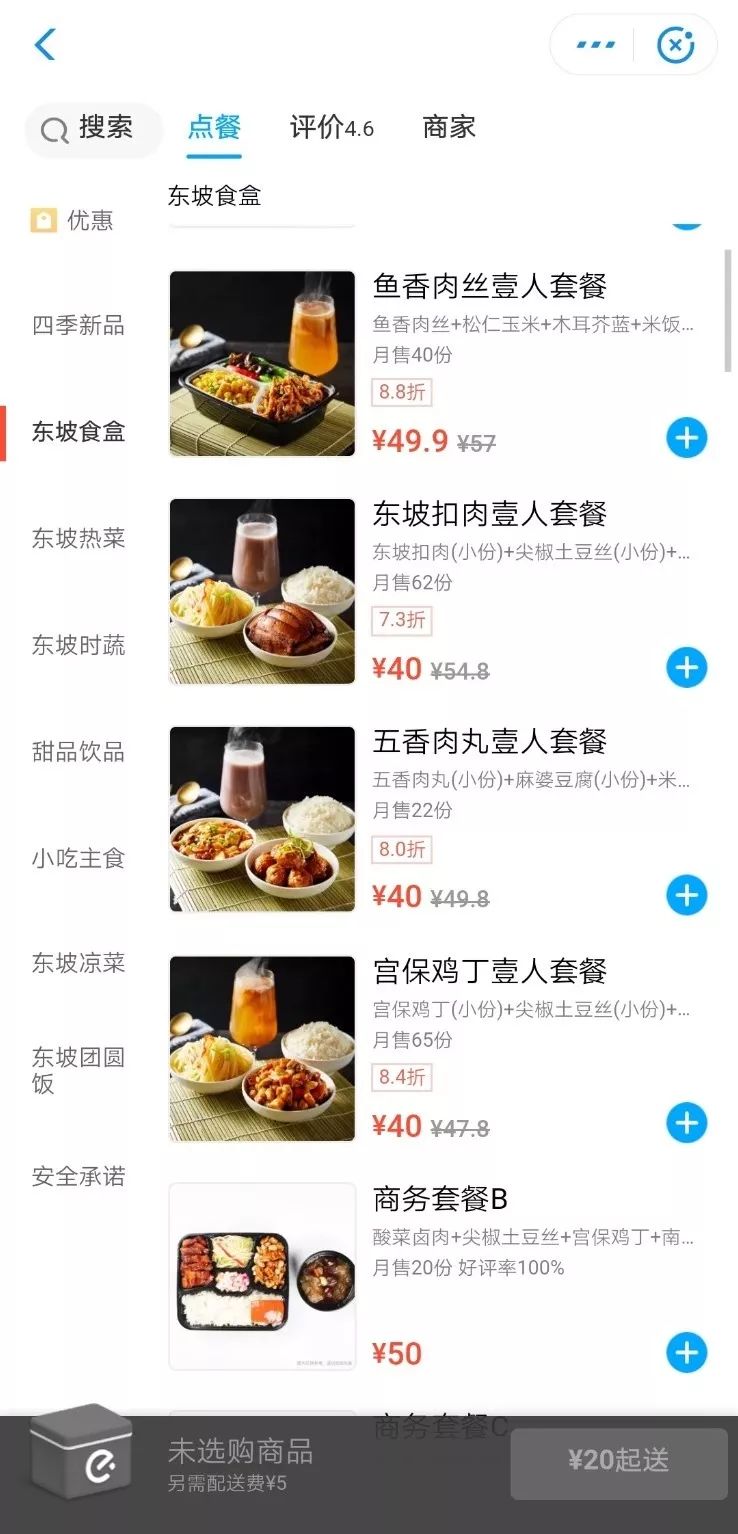Select the 优惠 category
The width and height of the screenshot is (738, 1534).
point(74,220)
